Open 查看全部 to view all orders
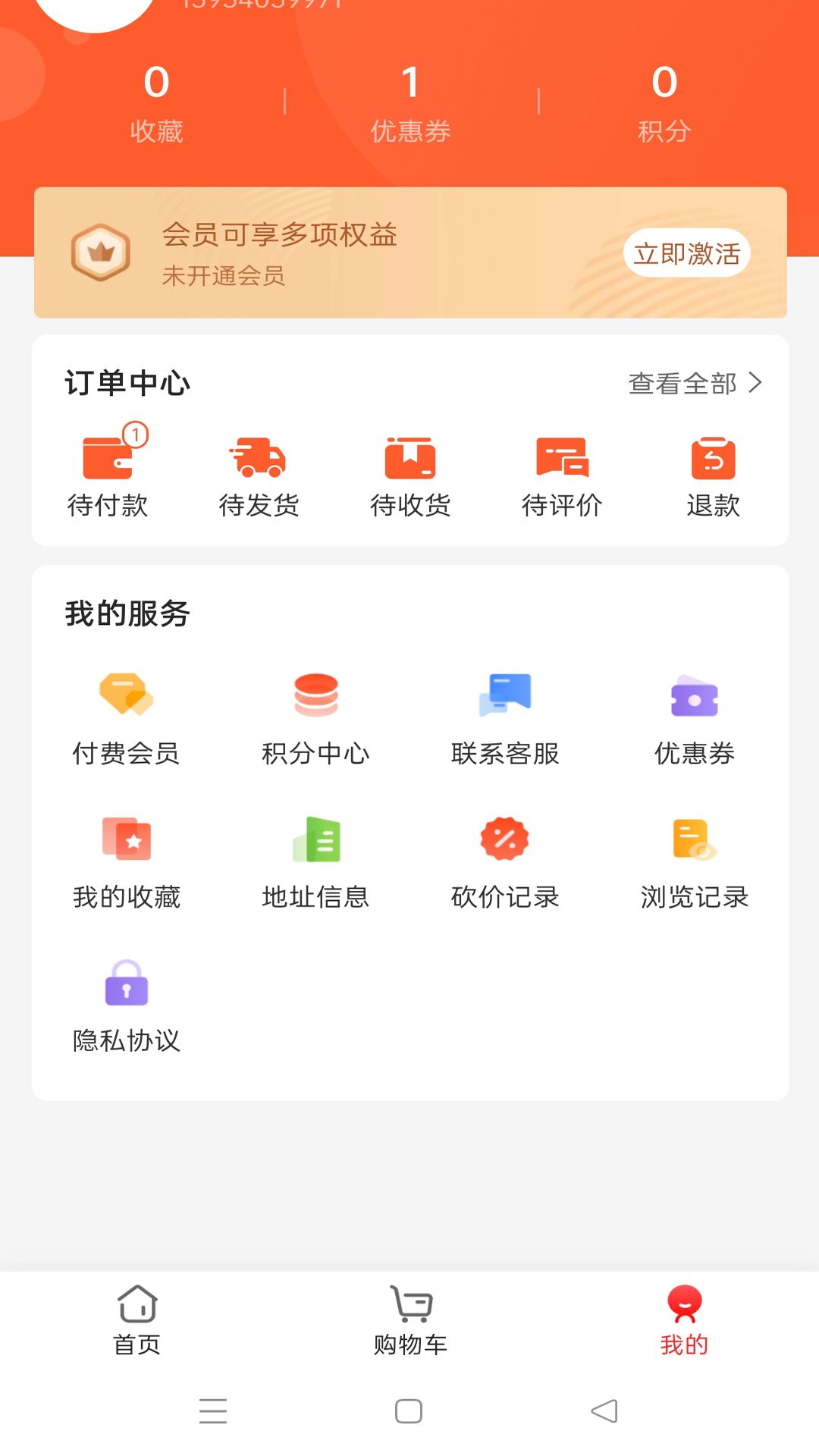The height and width of the screenshot is (1456, 819). pyautogui.click(x=694, y=383)
